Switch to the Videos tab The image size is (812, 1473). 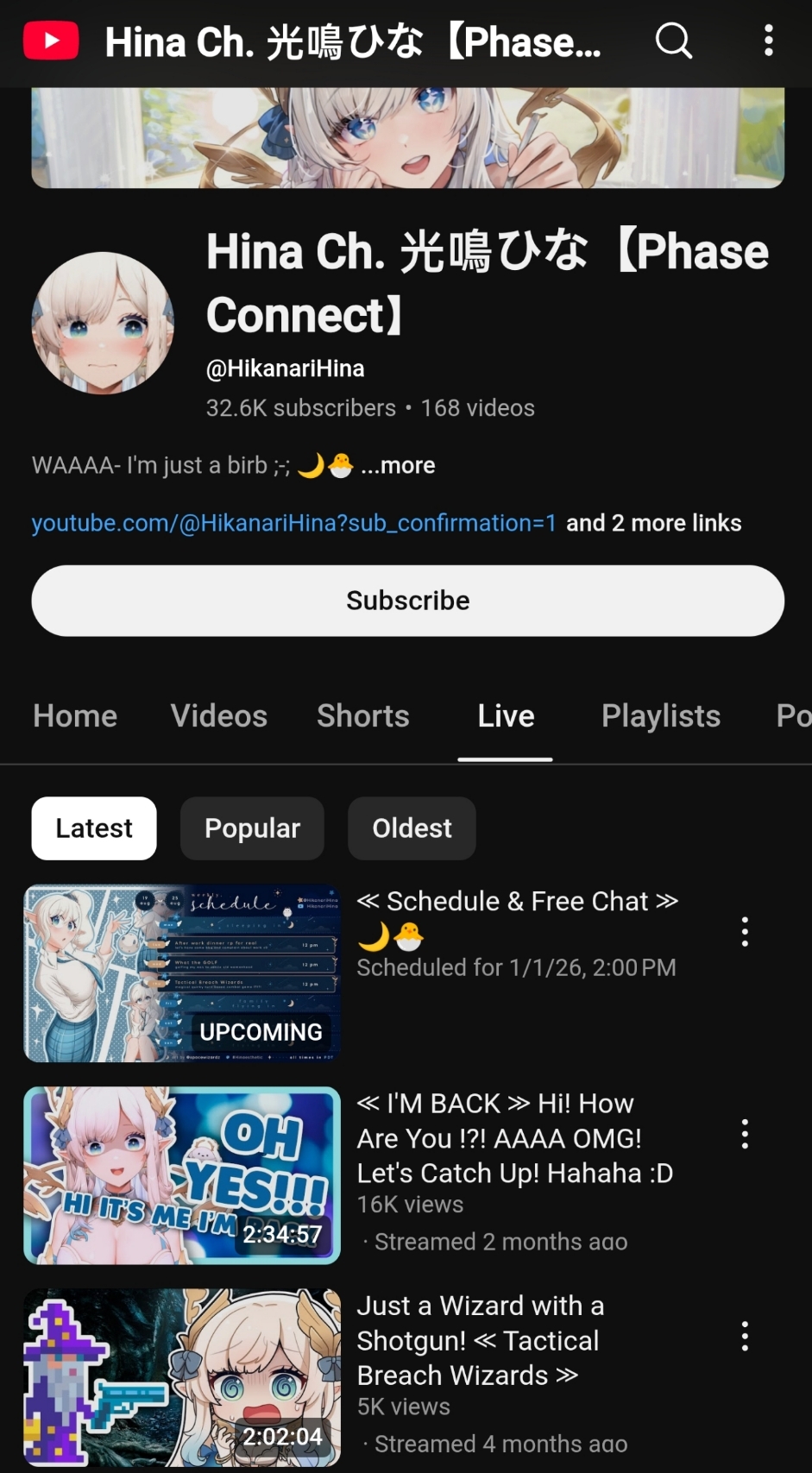(x=219, y=716)
